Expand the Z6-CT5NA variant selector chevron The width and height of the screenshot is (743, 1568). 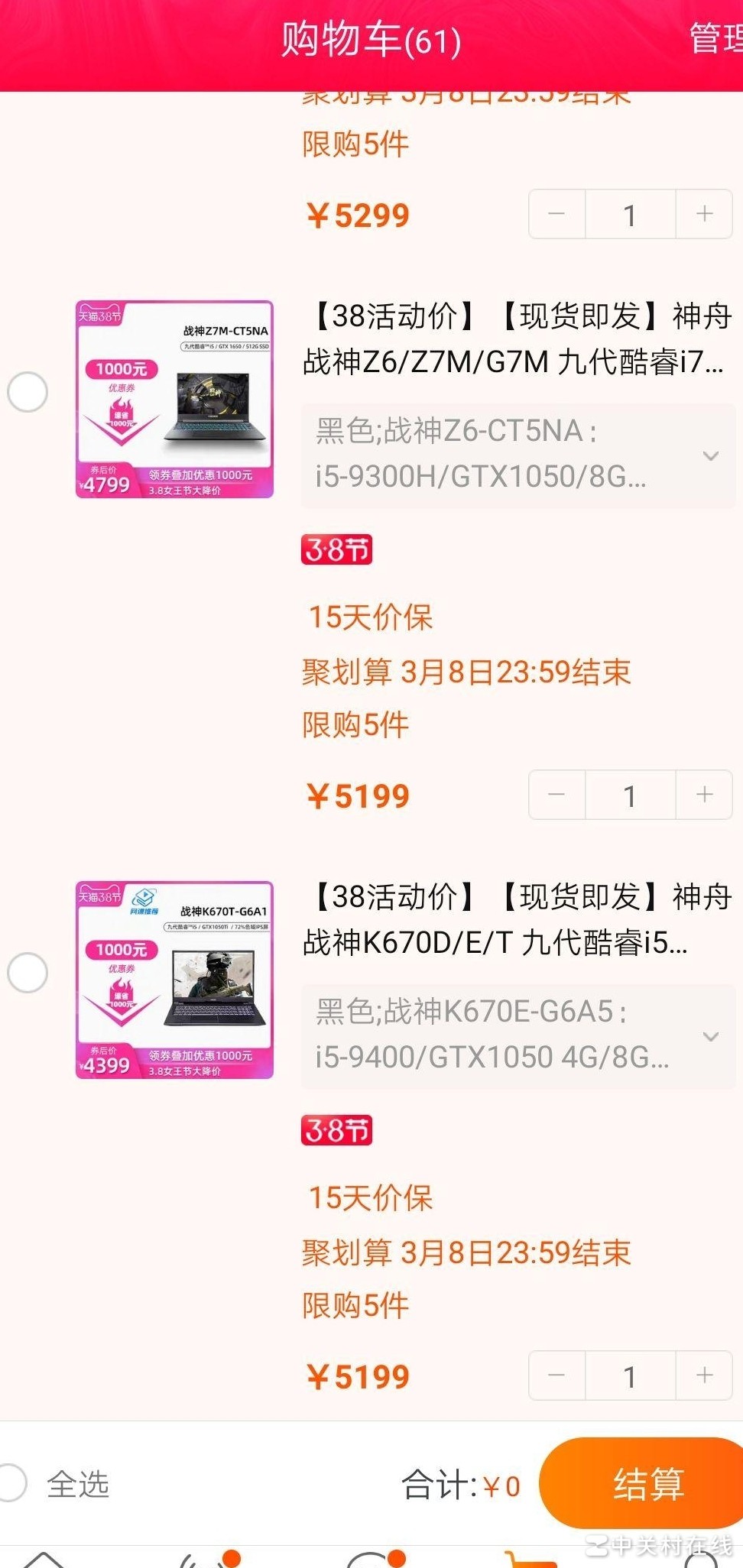click(709, 455)
